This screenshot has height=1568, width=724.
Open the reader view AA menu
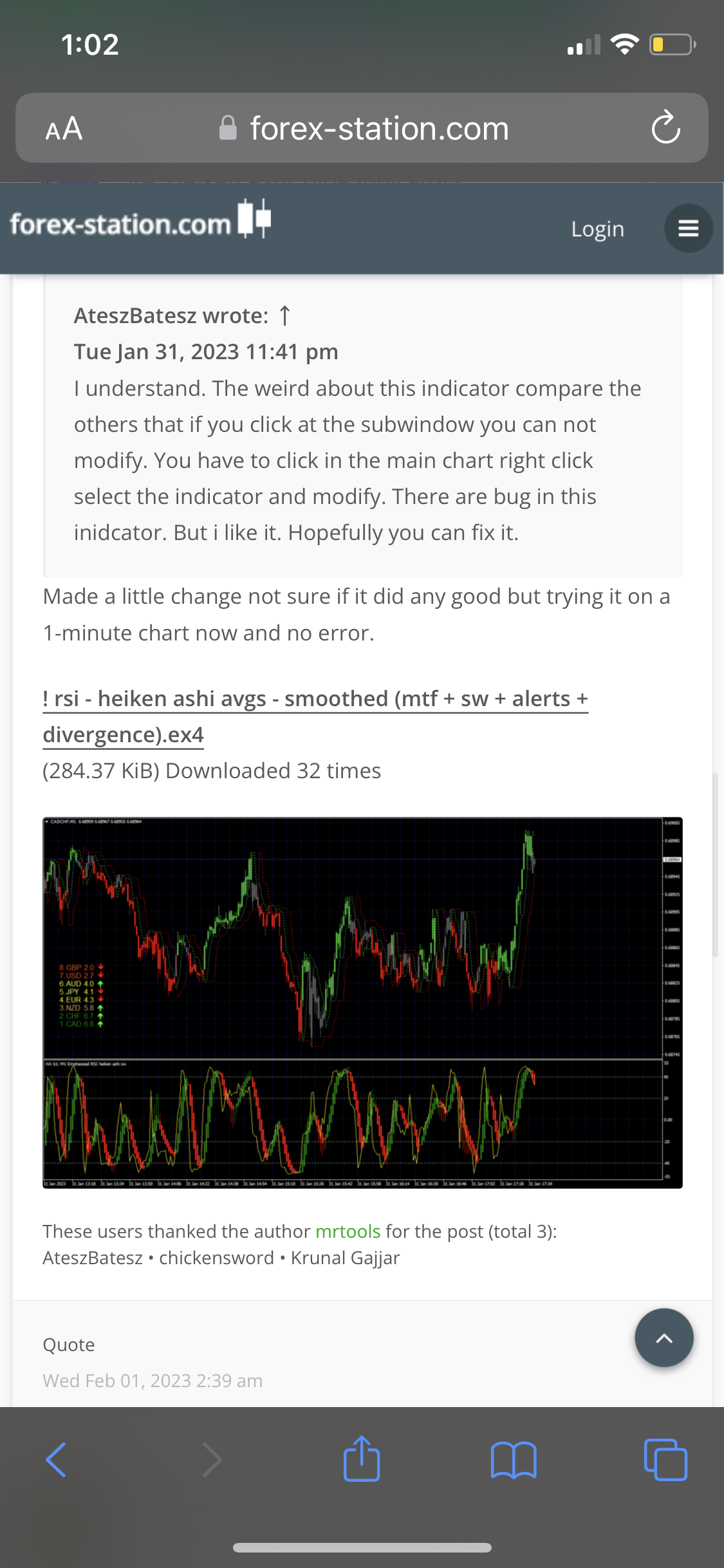(64, 128)
